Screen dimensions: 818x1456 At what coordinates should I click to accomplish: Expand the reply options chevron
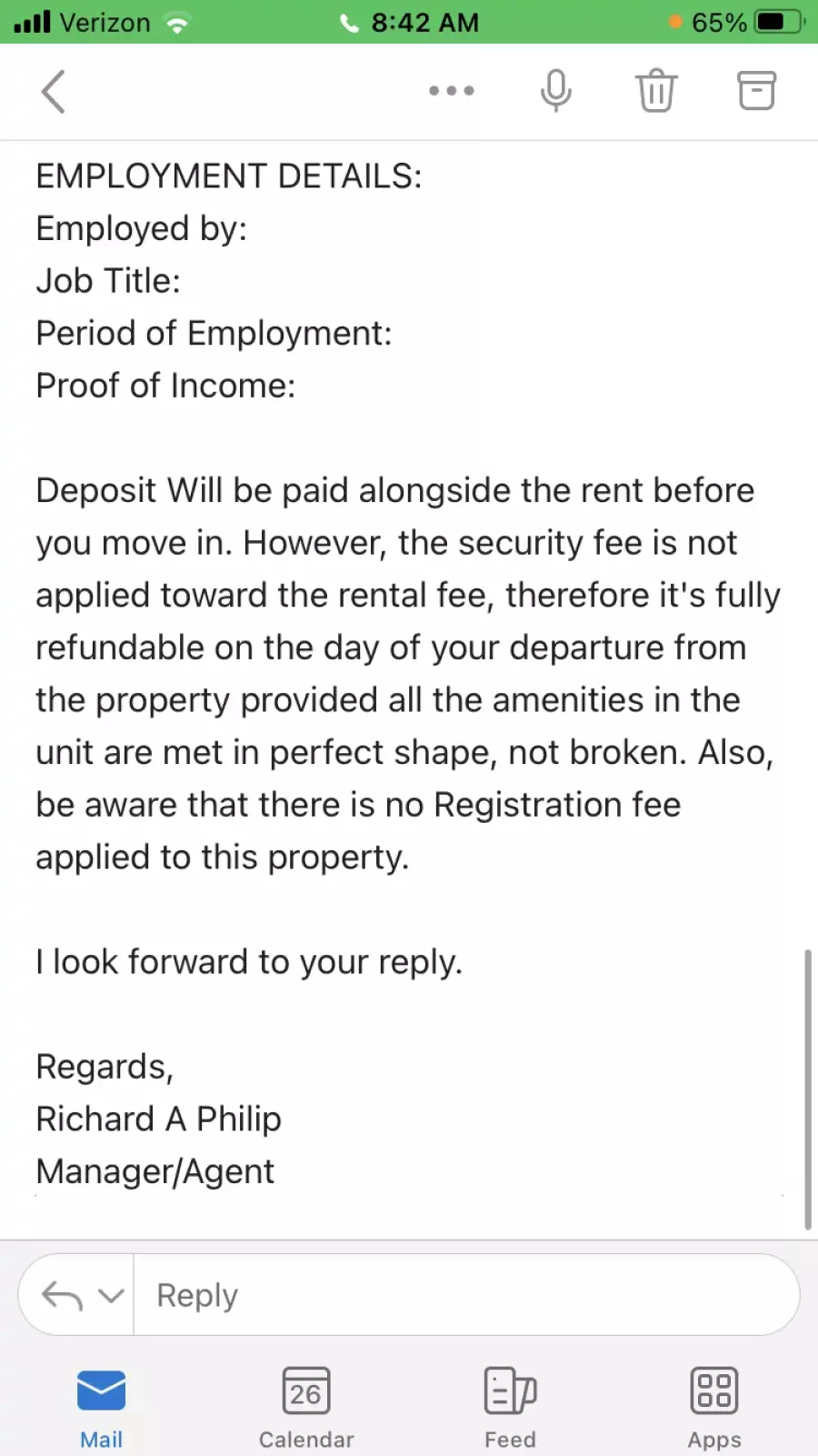[111, 1295]
